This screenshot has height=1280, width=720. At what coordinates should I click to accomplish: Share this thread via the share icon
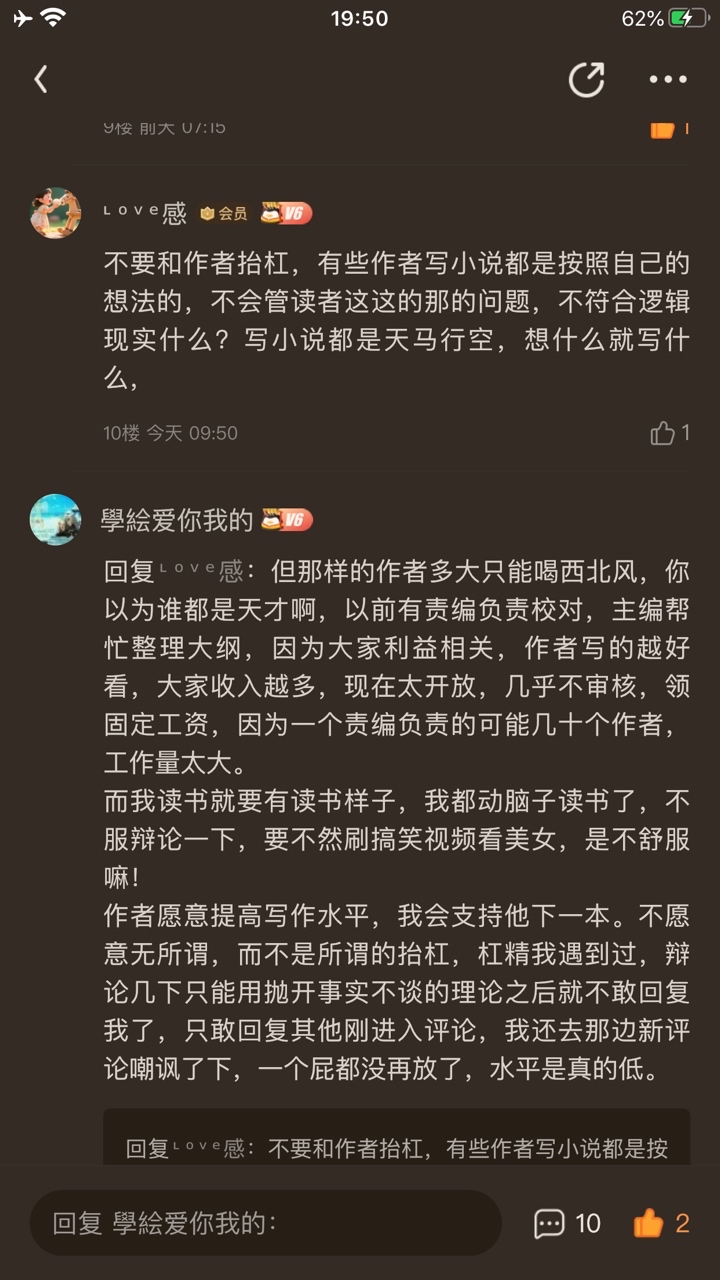586,79
